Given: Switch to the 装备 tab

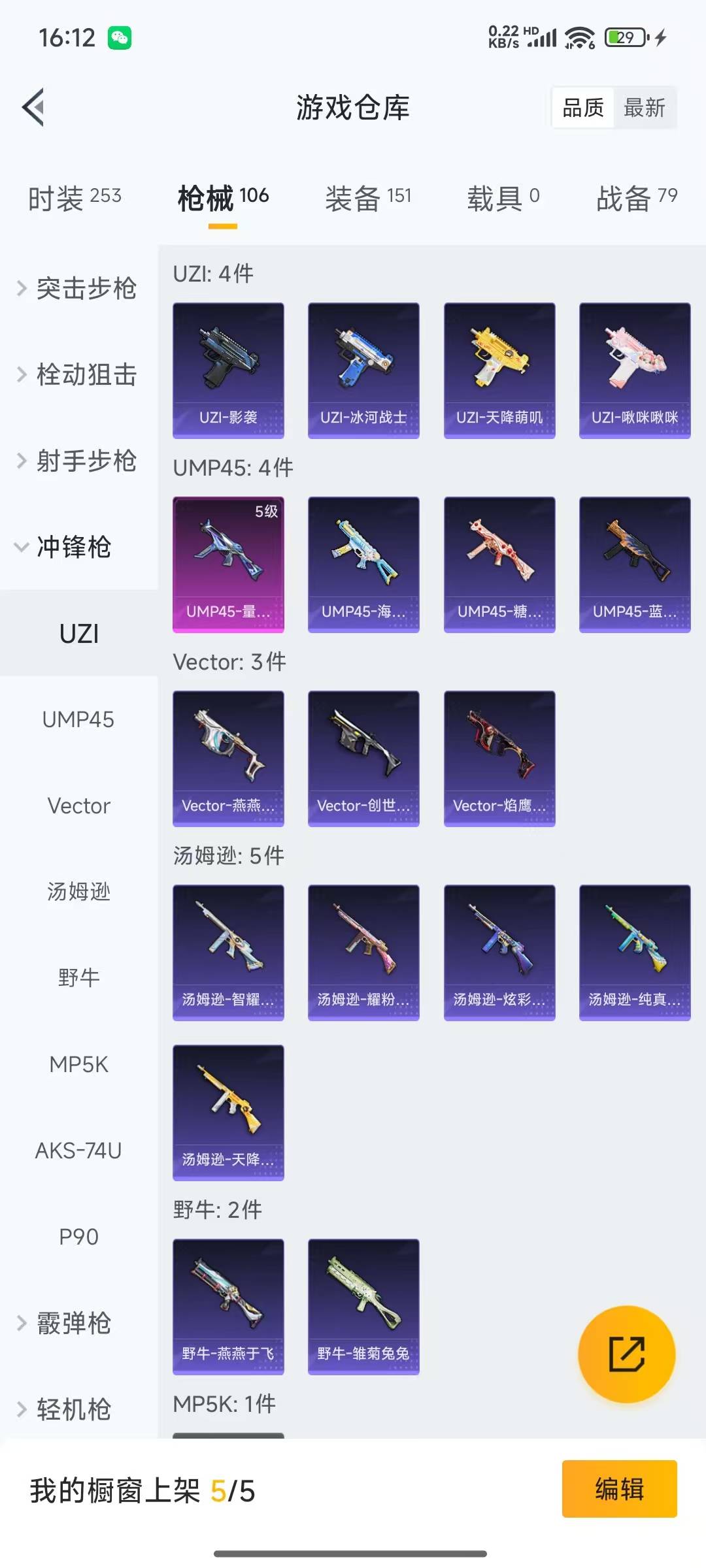Looking at the screenshot, I should [367, 197].
